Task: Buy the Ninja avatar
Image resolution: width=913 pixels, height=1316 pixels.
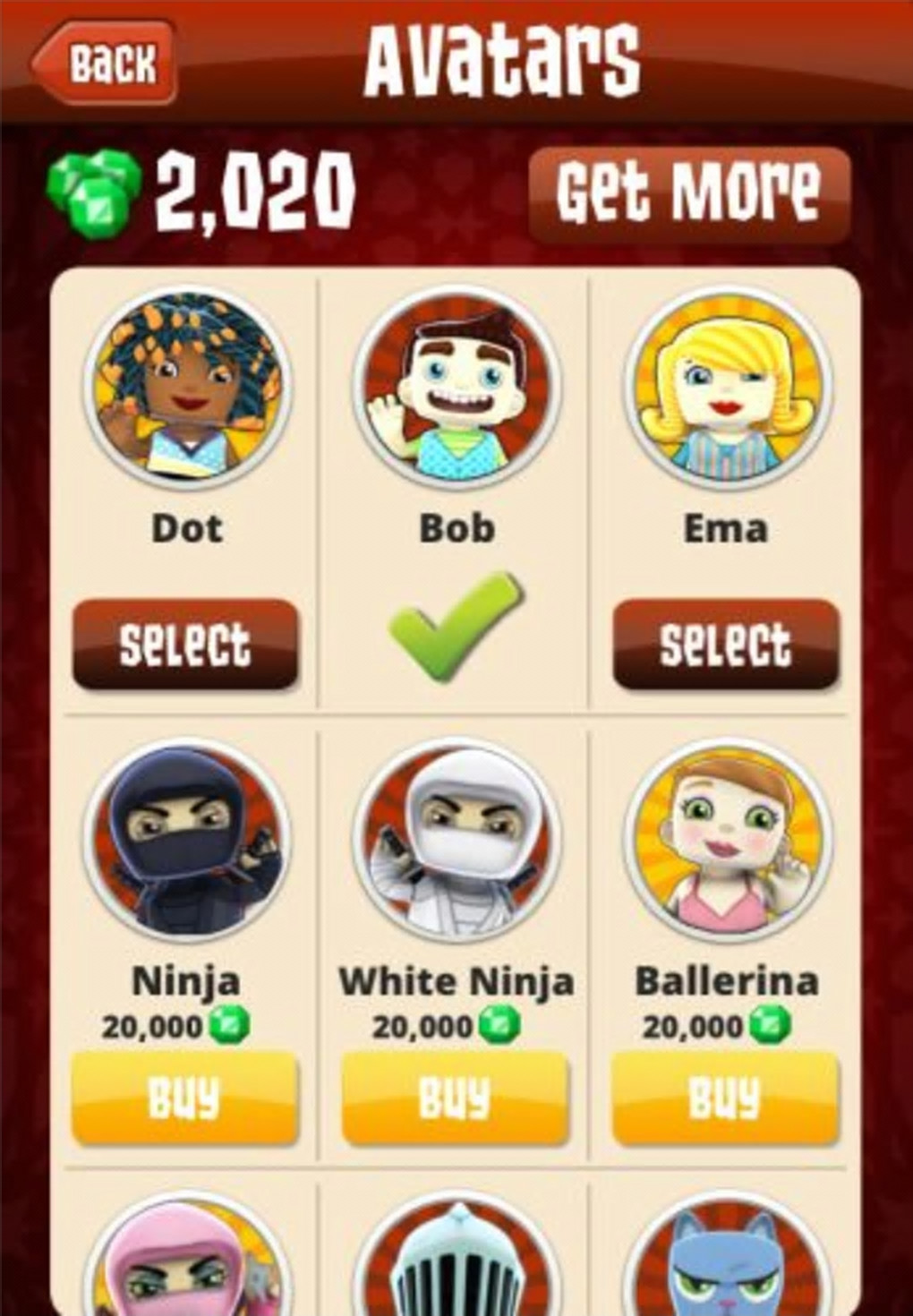Action: point(184,1098)
